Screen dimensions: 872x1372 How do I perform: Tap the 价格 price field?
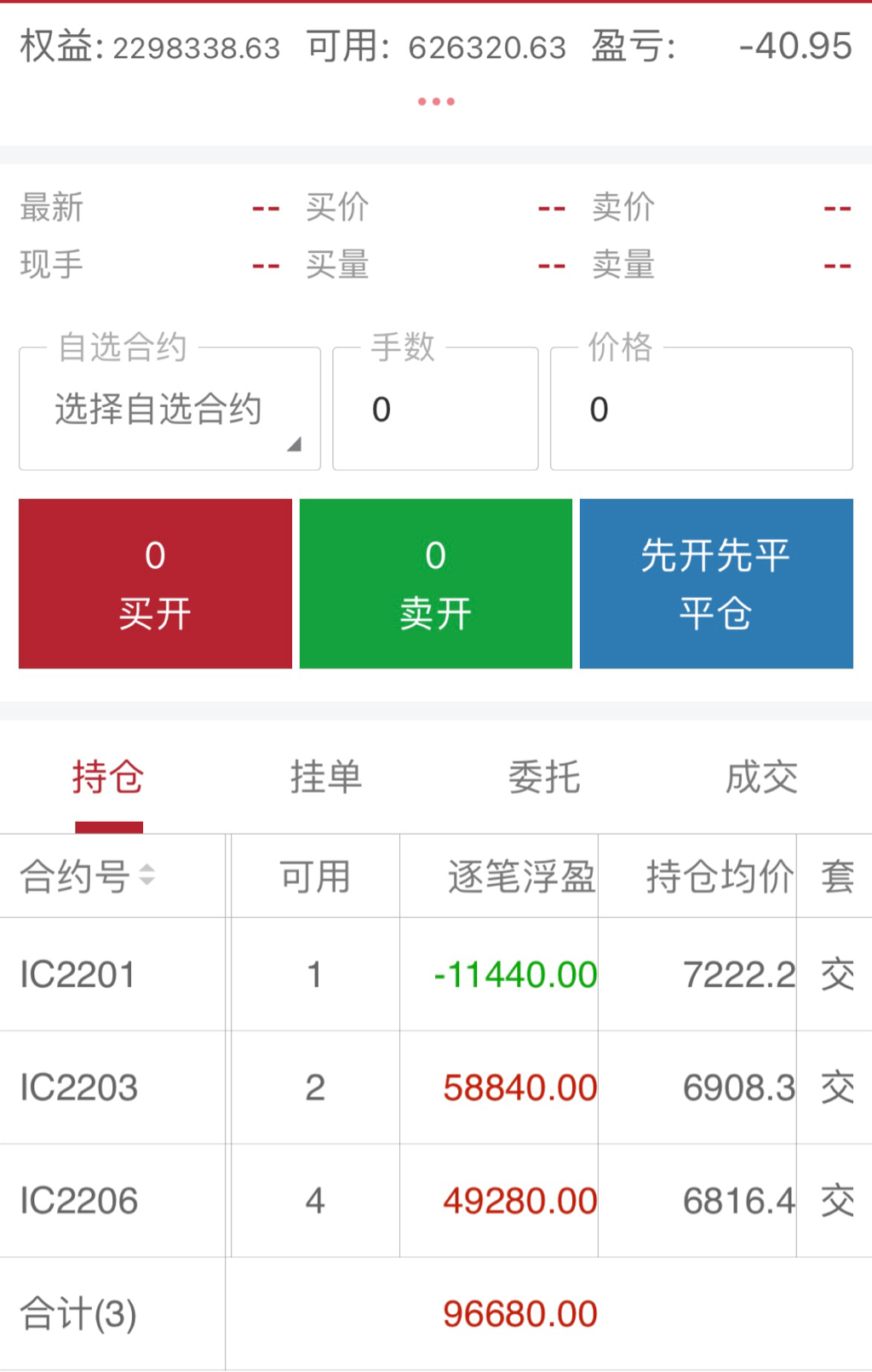click(701, 410)
